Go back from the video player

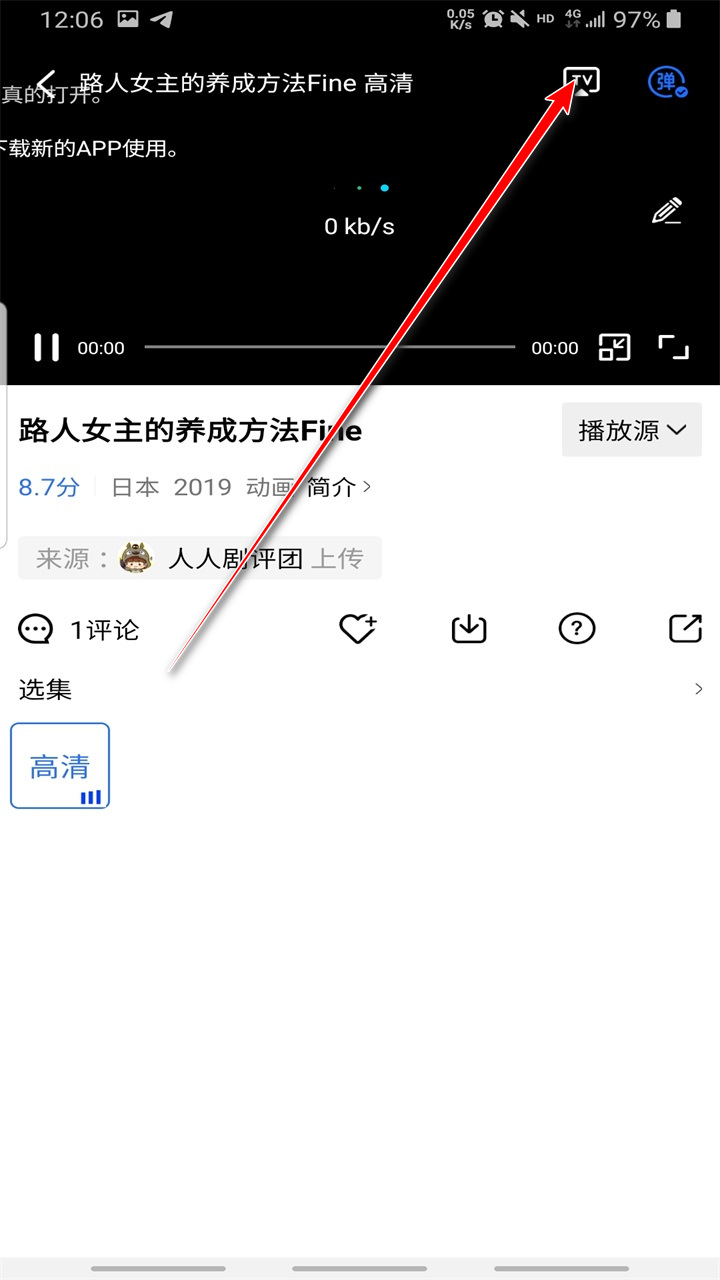[45, 83]
